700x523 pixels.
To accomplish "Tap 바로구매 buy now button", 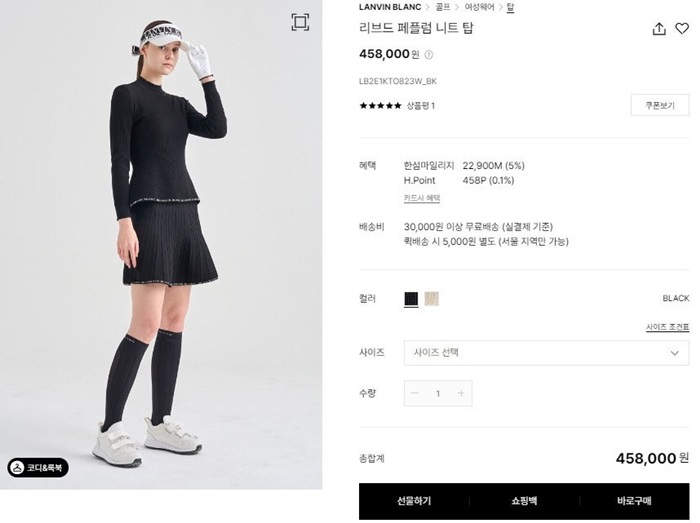I will pos(634,501).
